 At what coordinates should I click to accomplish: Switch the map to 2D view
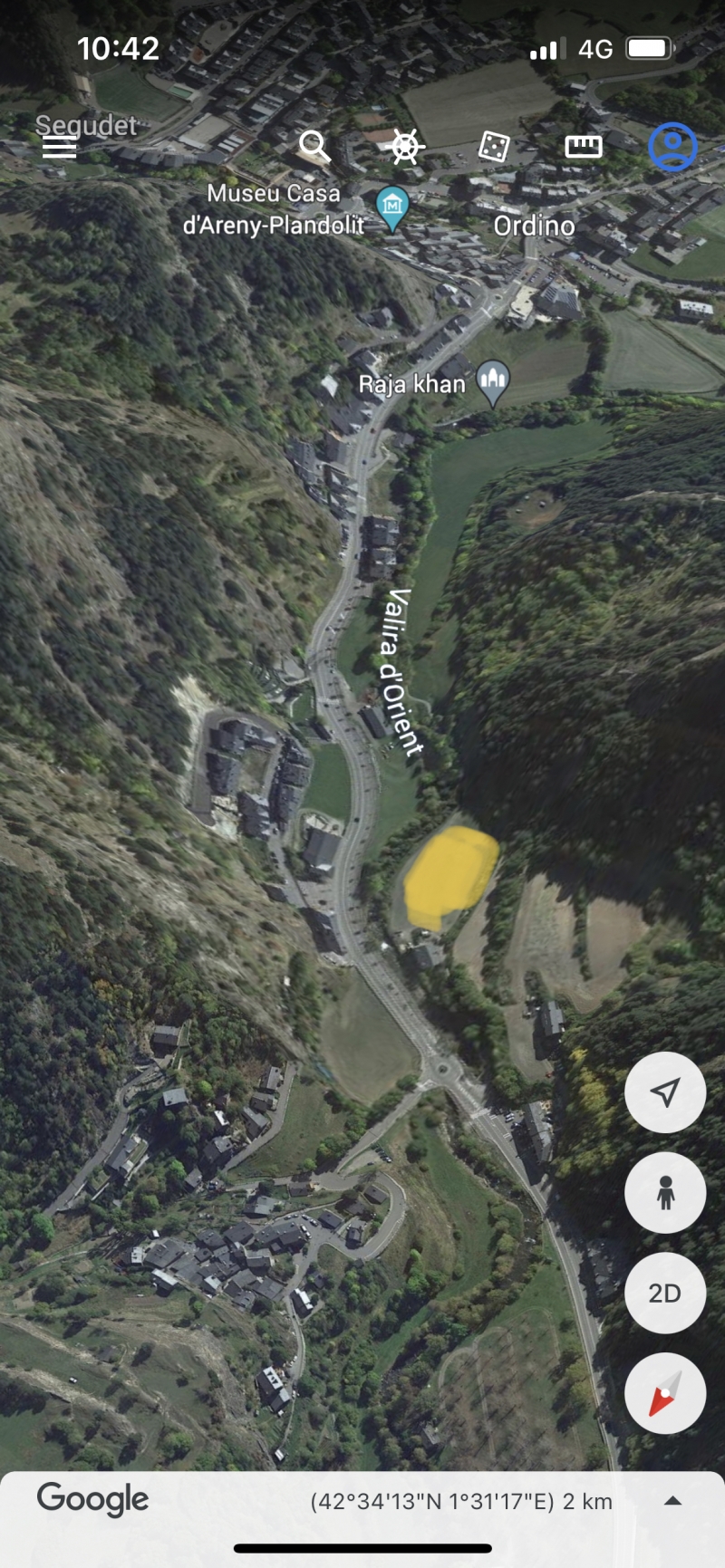[665, 1293]
